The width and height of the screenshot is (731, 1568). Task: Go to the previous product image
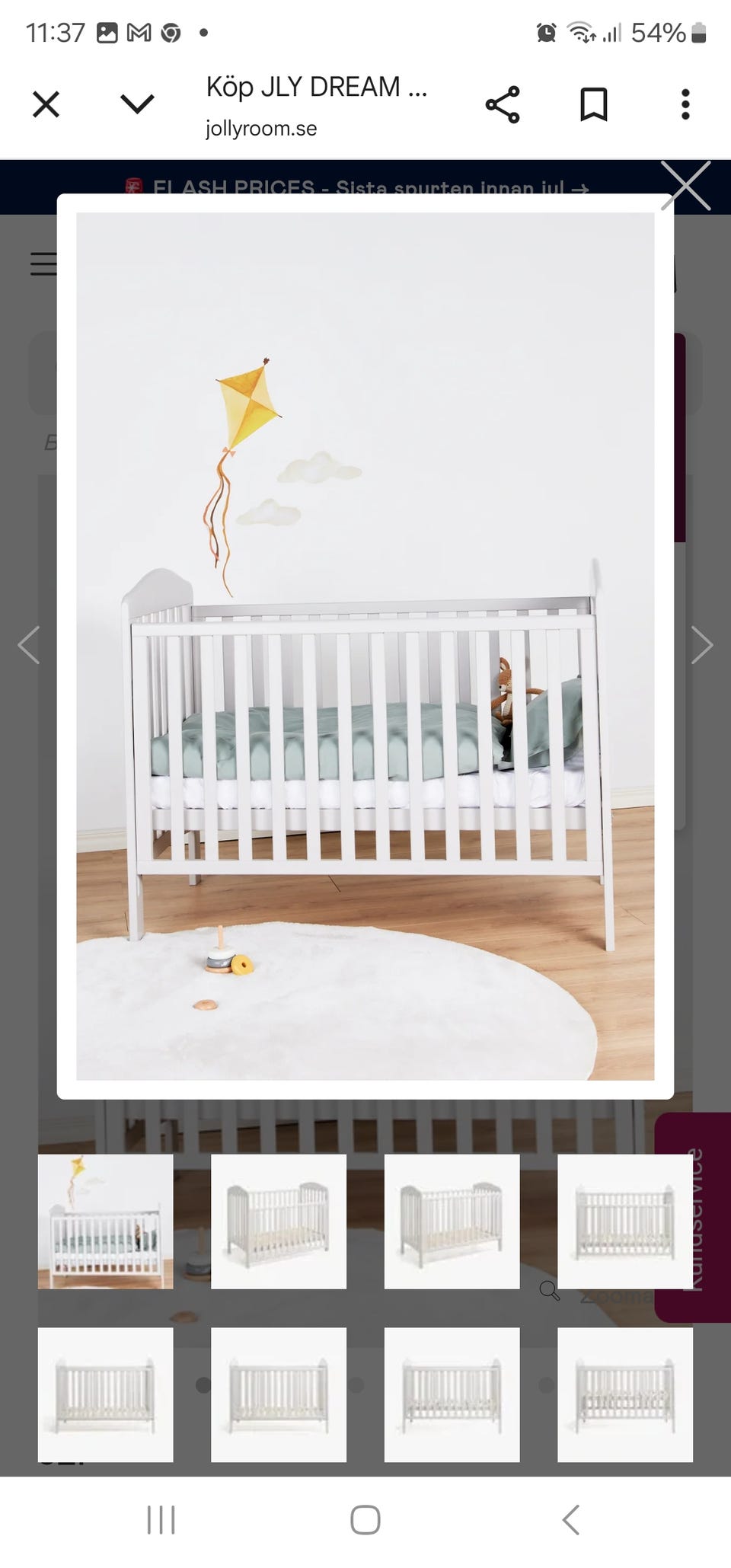pyautogui.click(x=29, y=645)
